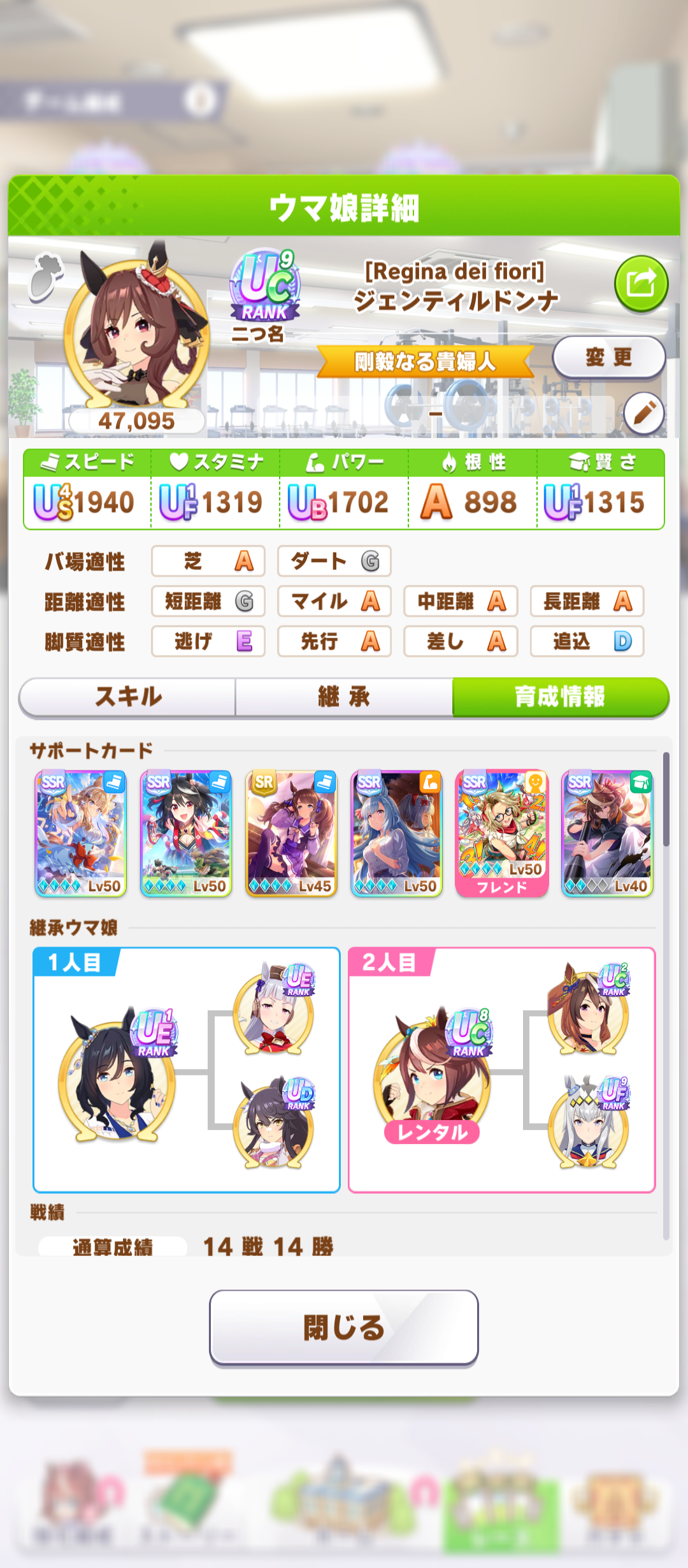Switch to the 継承 tab
Screen dimensions: 688x1568
click(344, 697)
